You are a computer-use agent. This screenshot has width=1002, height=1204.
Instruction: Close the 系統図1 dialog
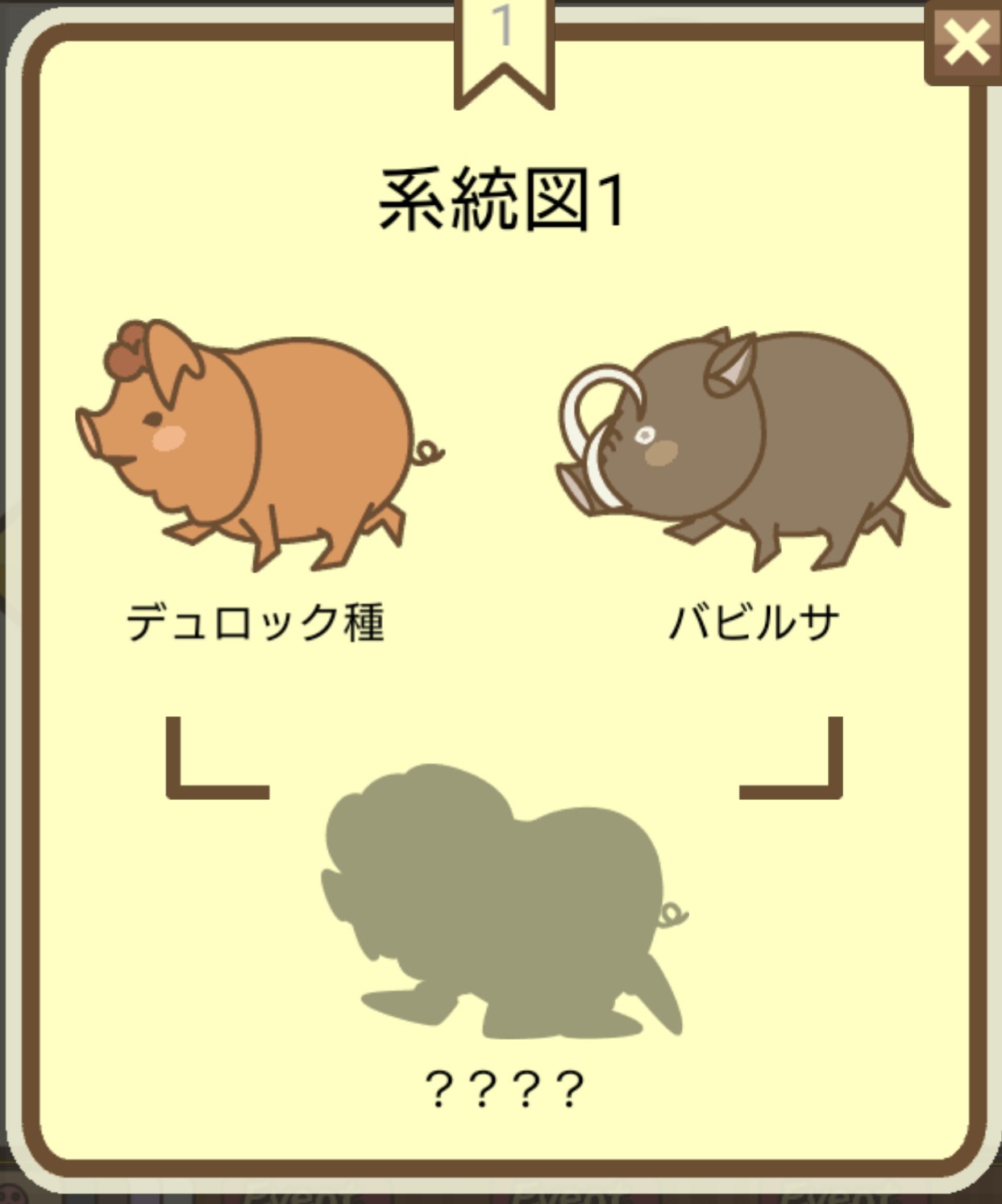pyautogui.click(x=965, y=42)
